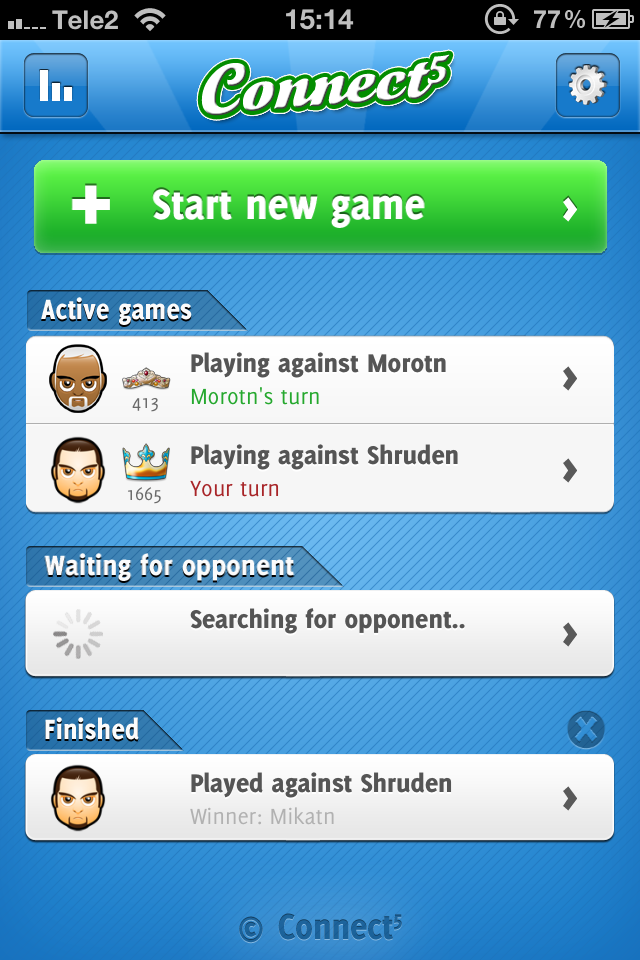This screenshot has height=960, width=640.
Task: Open the active game against Shruden
Action: pyautogui.click(x=320, y=470)
